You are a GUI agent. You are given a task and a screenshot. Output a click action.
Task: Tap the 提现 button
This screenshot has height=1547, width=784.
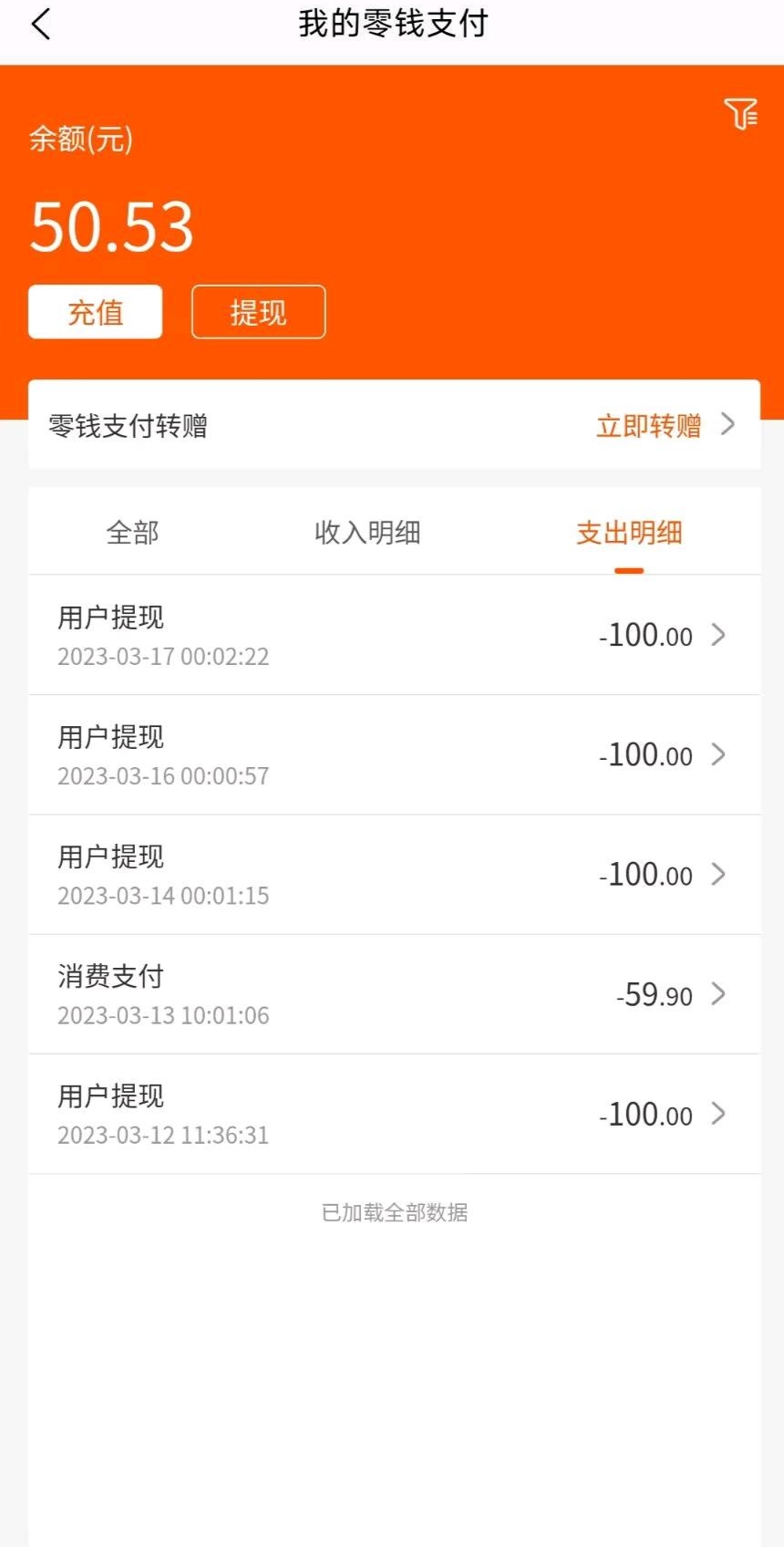coord(258,312)
